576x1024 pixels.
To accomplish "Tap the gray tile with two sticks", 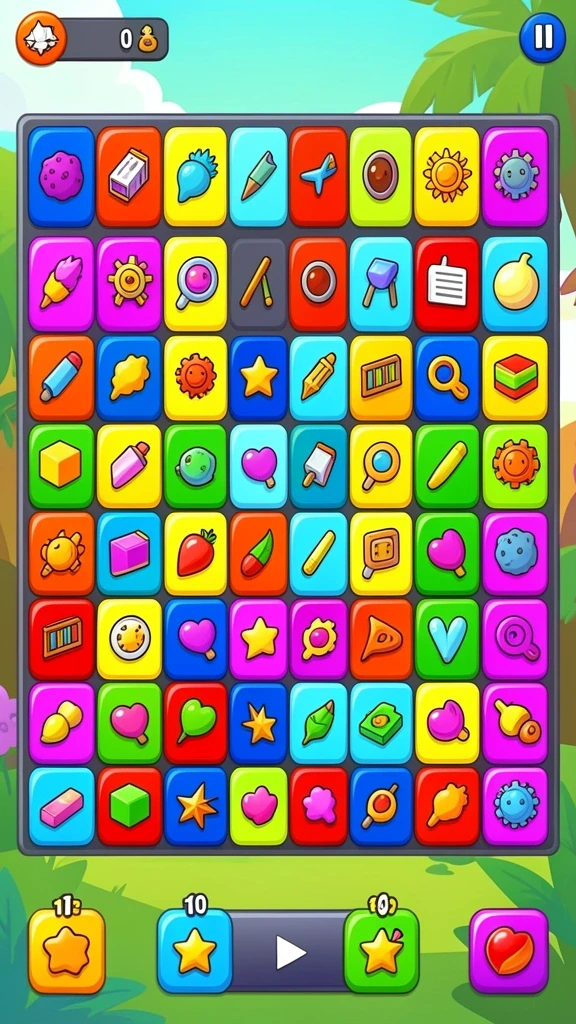I will pyautogui.click(x=257, y=283).
